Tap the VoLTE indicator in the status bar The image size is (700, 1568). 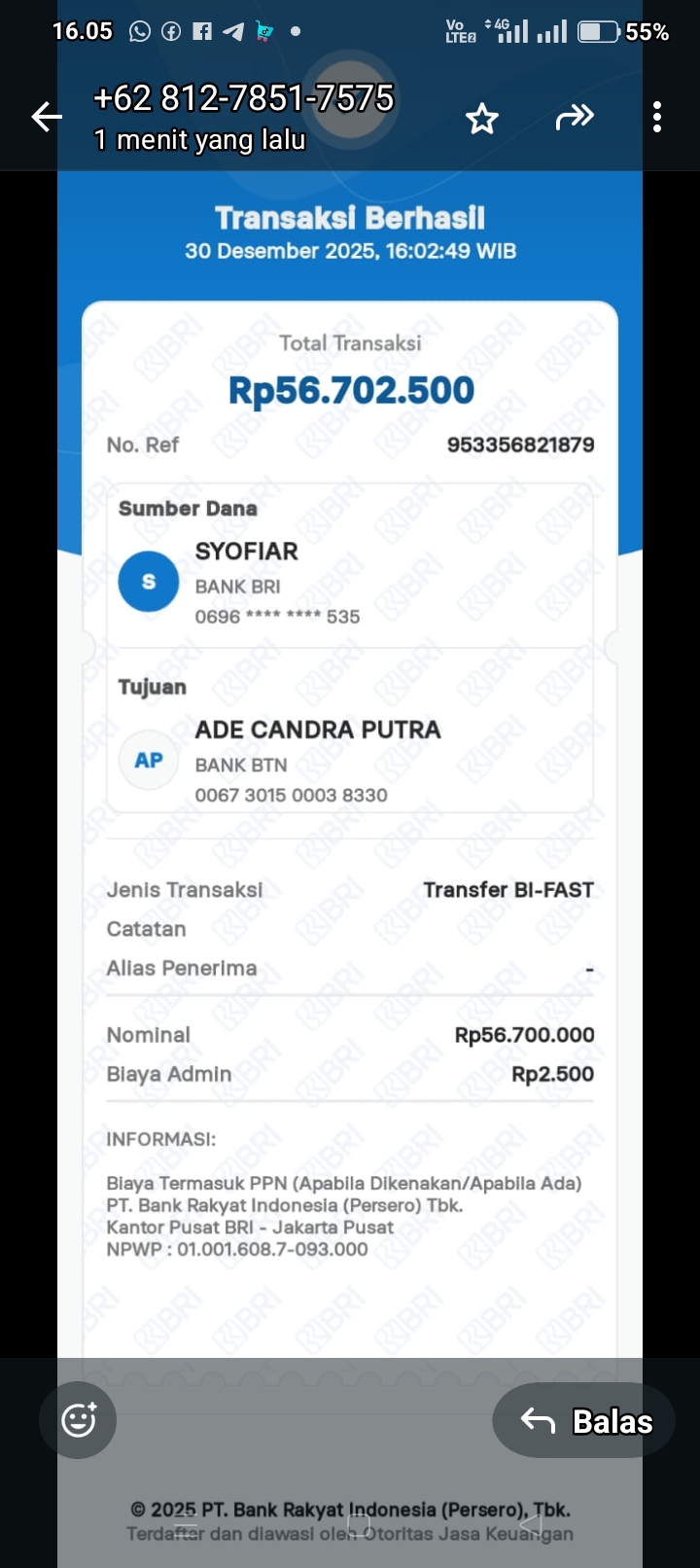point(456,31)
